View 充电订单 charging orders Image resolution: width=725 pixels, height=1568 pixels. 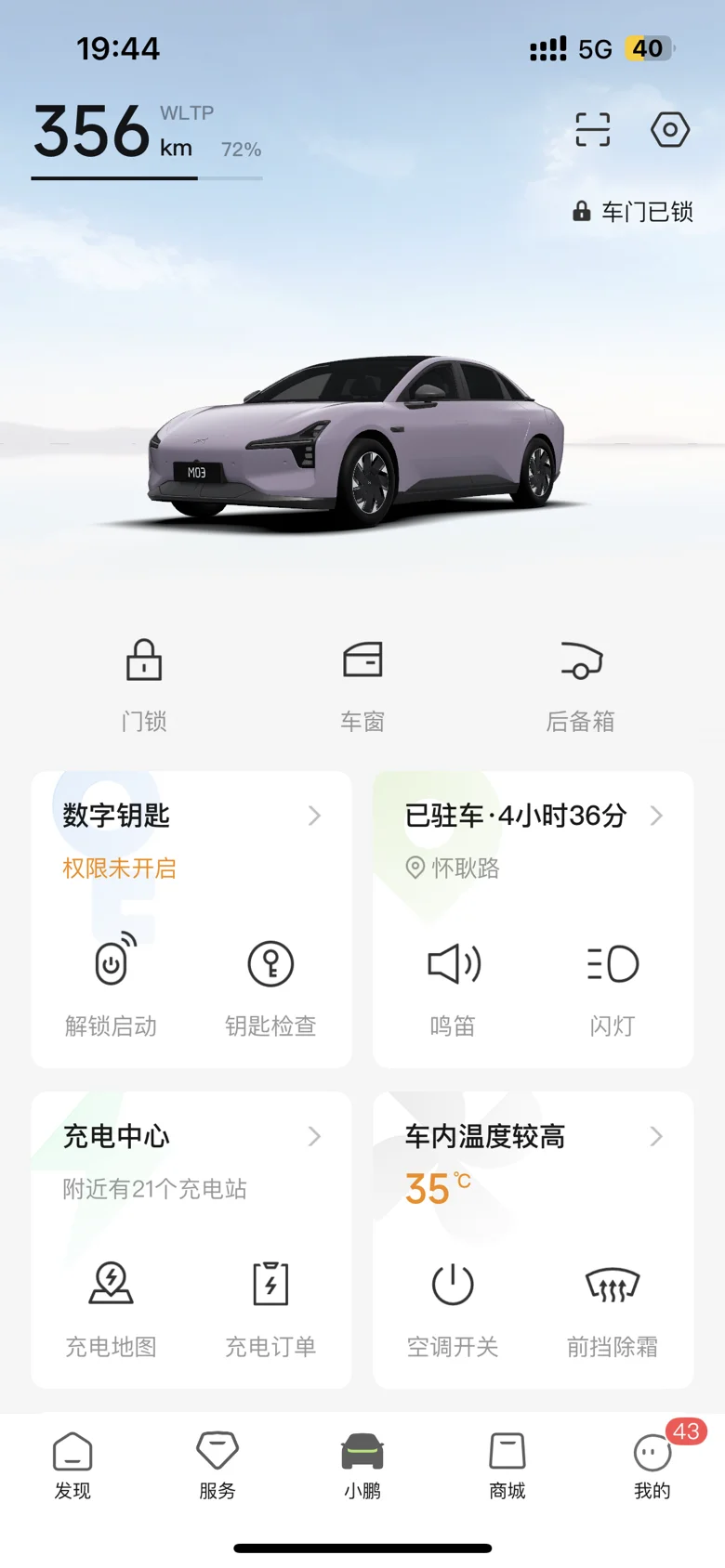270,1306
